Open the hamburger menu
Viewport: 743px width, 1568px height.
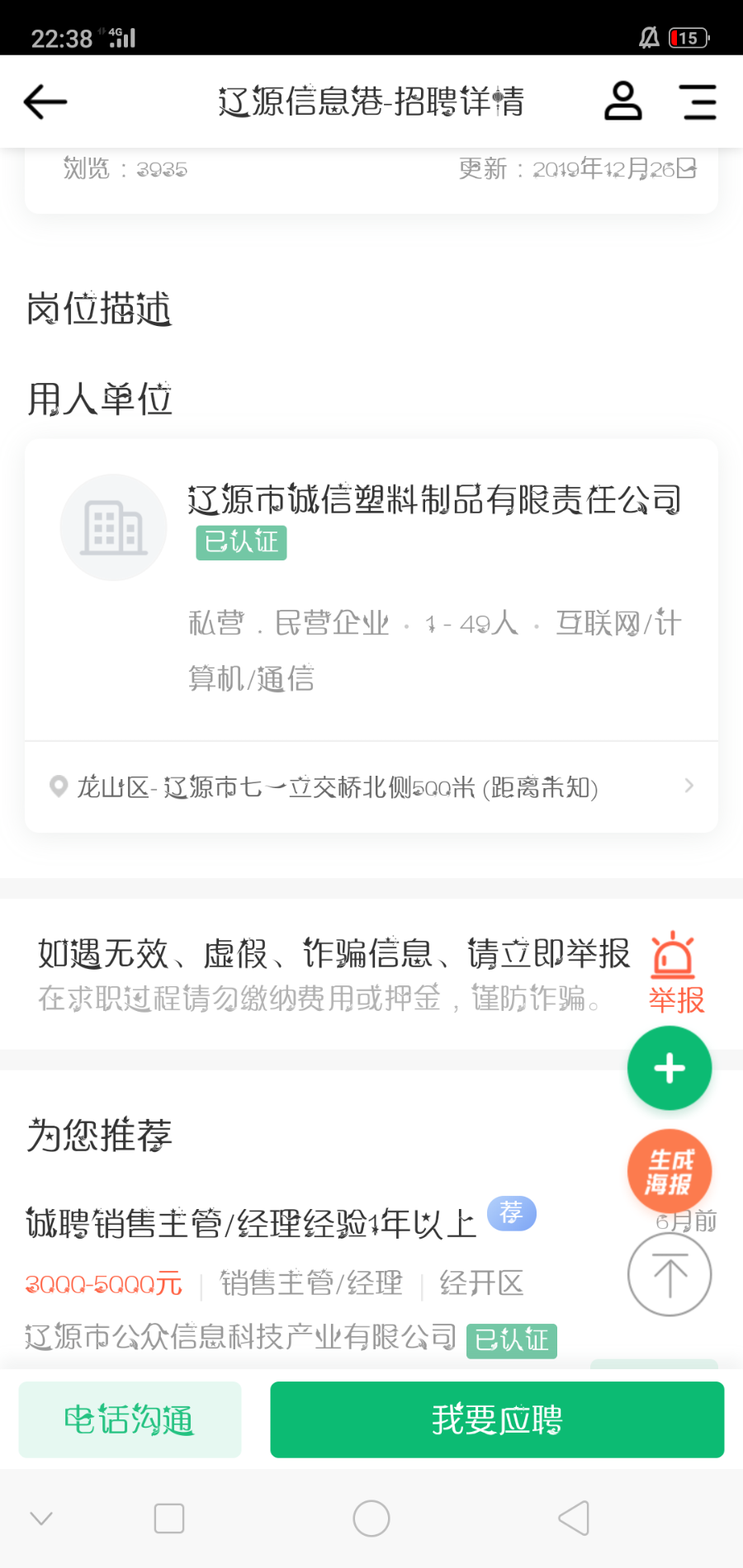pyautogui.click(x=698, y=102)
